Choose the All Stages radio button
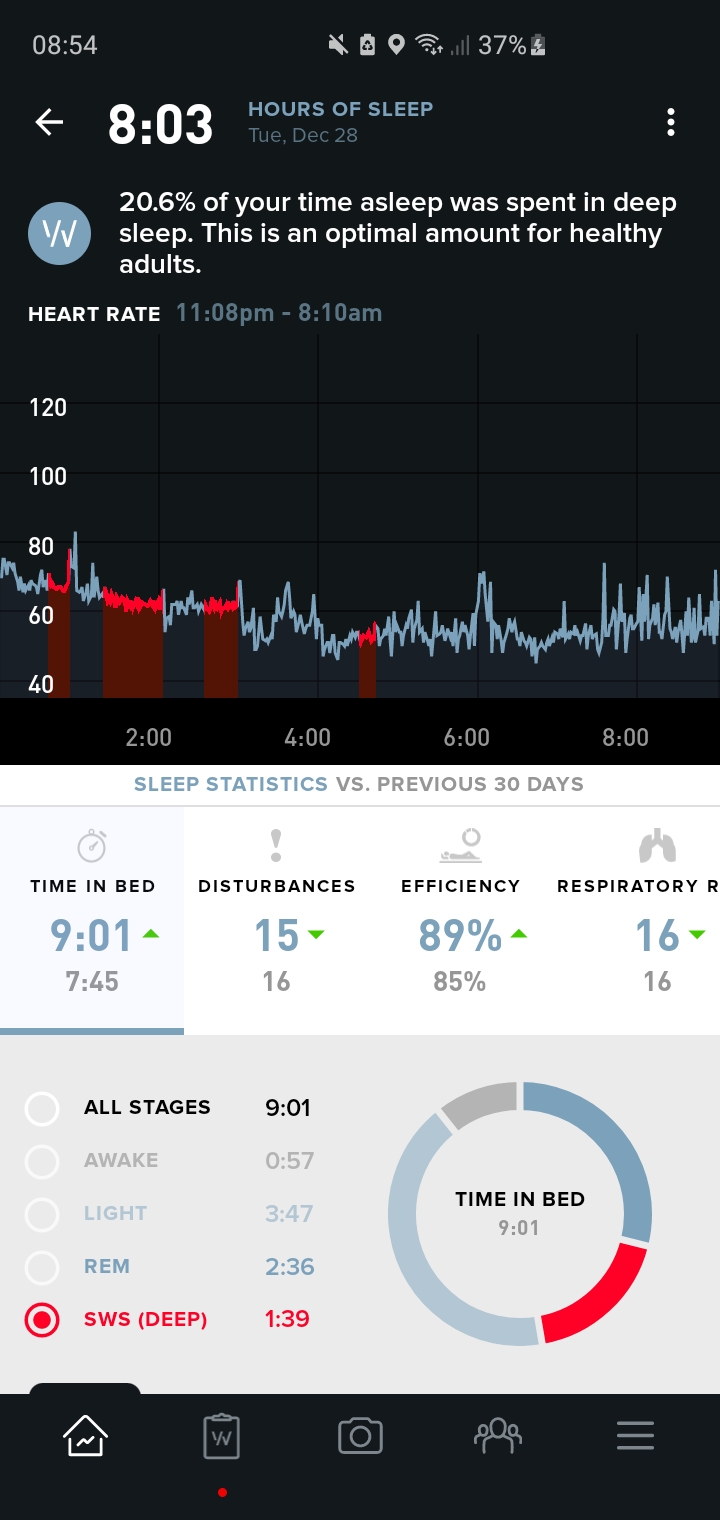The height and width of the screenshot is (1520, 720). 42,1108
